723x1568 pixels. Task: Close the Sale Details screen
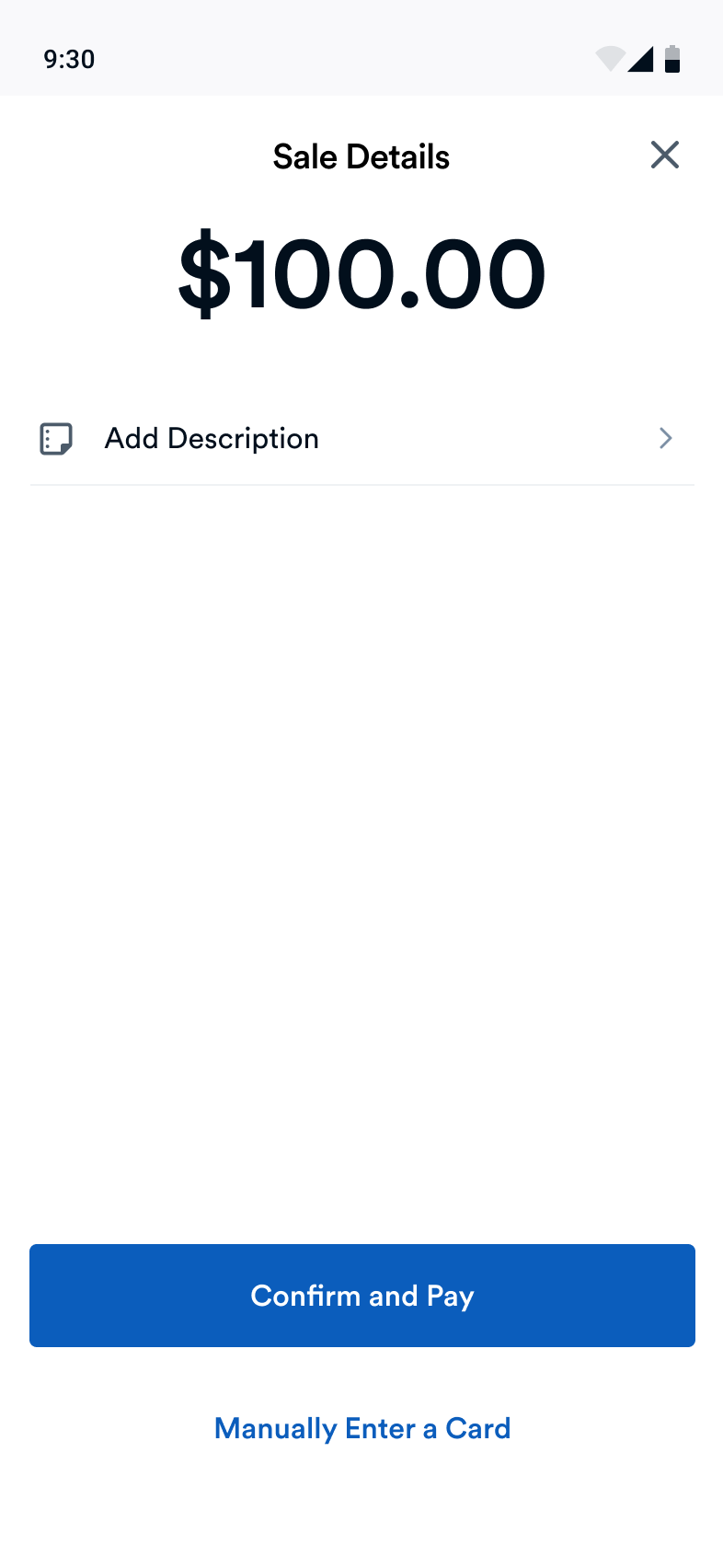664,155
